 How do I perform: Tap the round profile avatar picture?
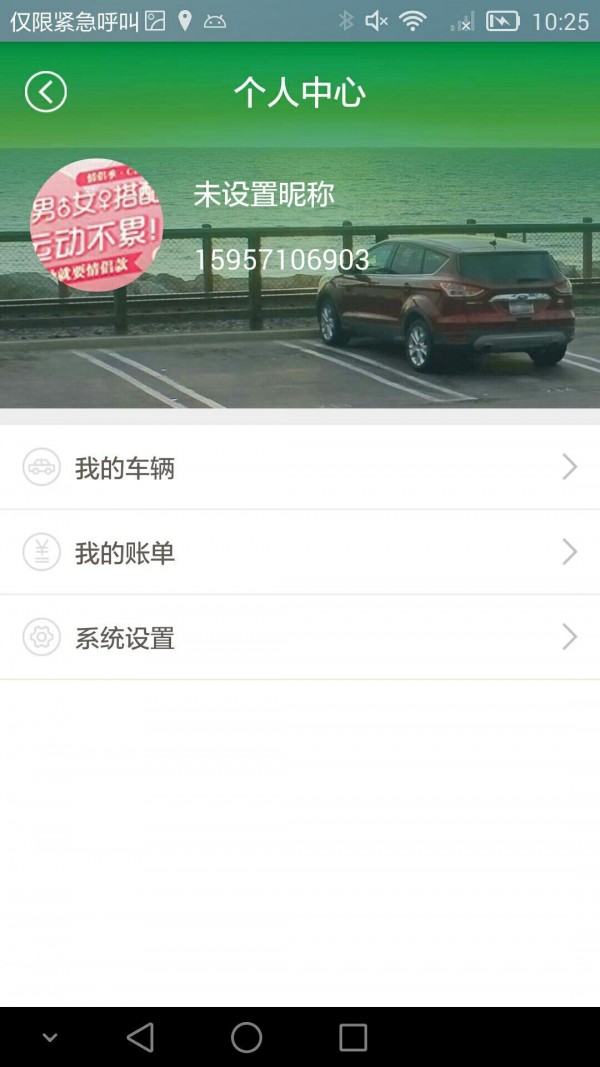coord(95,225)
